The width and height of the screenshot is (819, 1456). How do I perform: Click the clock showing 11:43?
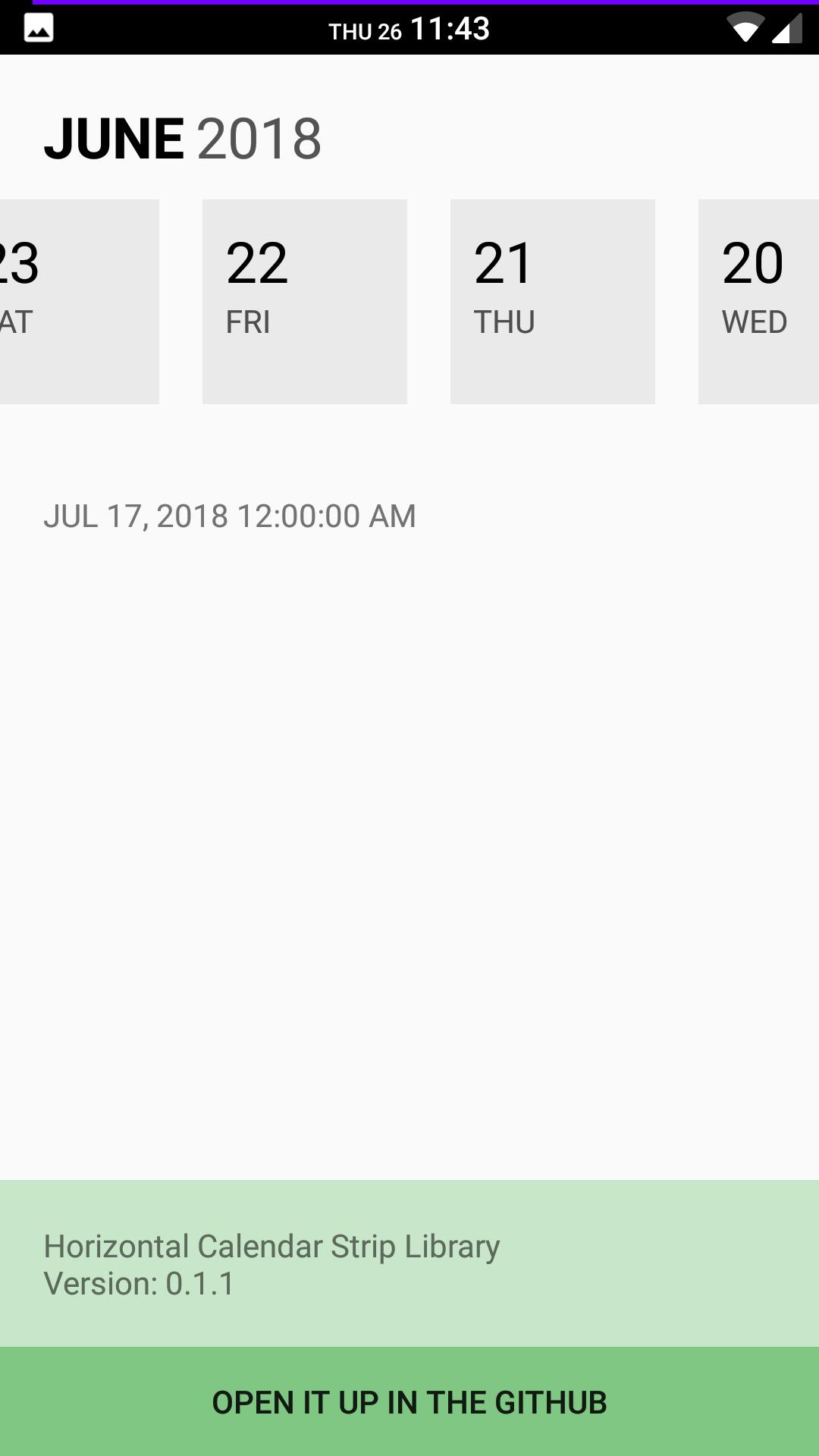tap(450, 29)
